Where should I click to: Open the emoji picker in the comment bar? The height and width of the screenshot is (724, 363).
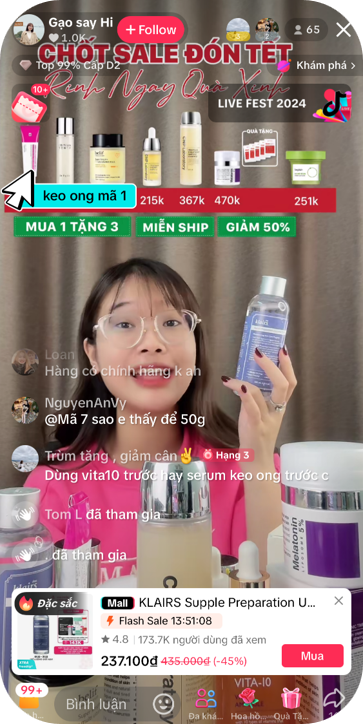[x=163, y=704]
